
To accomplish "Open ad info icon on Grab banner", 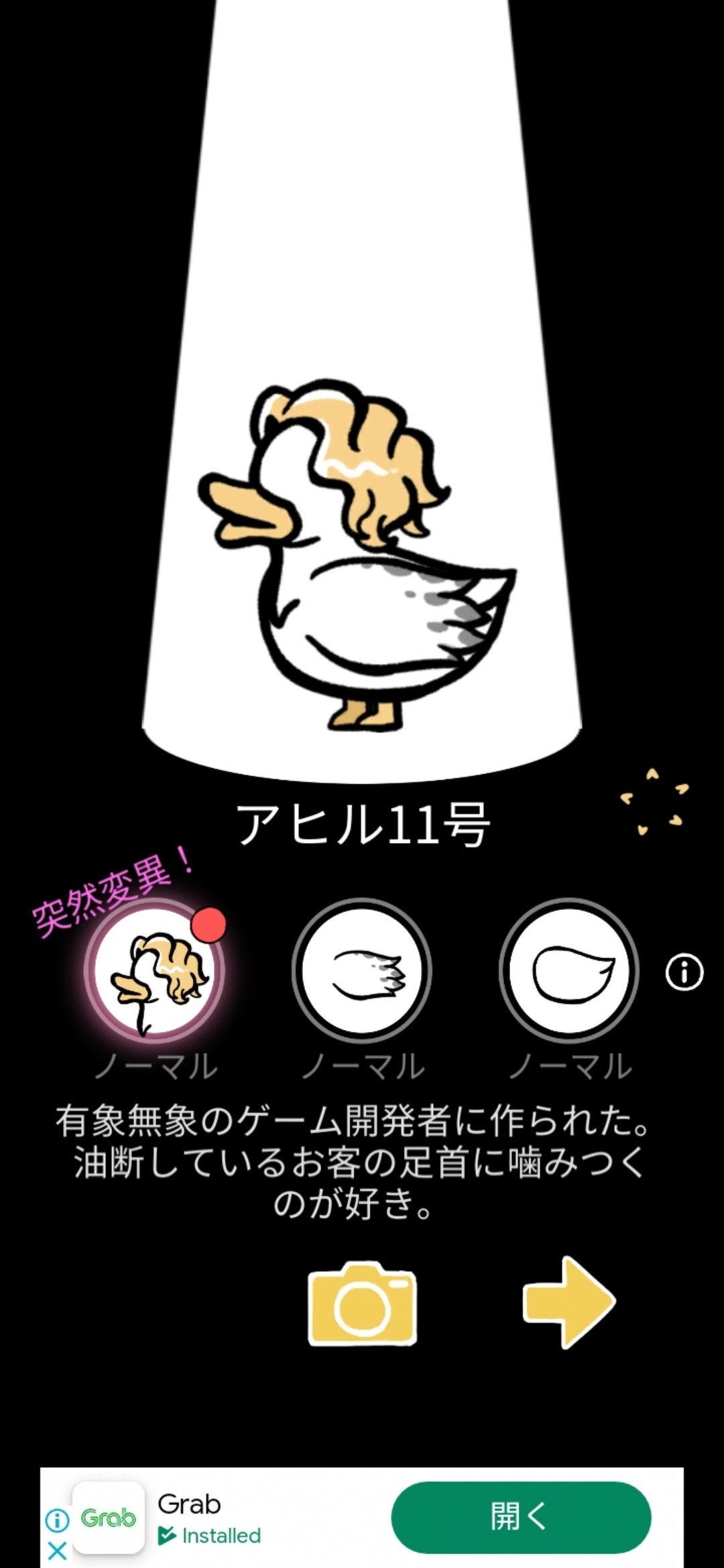I will pos(57,1520).
